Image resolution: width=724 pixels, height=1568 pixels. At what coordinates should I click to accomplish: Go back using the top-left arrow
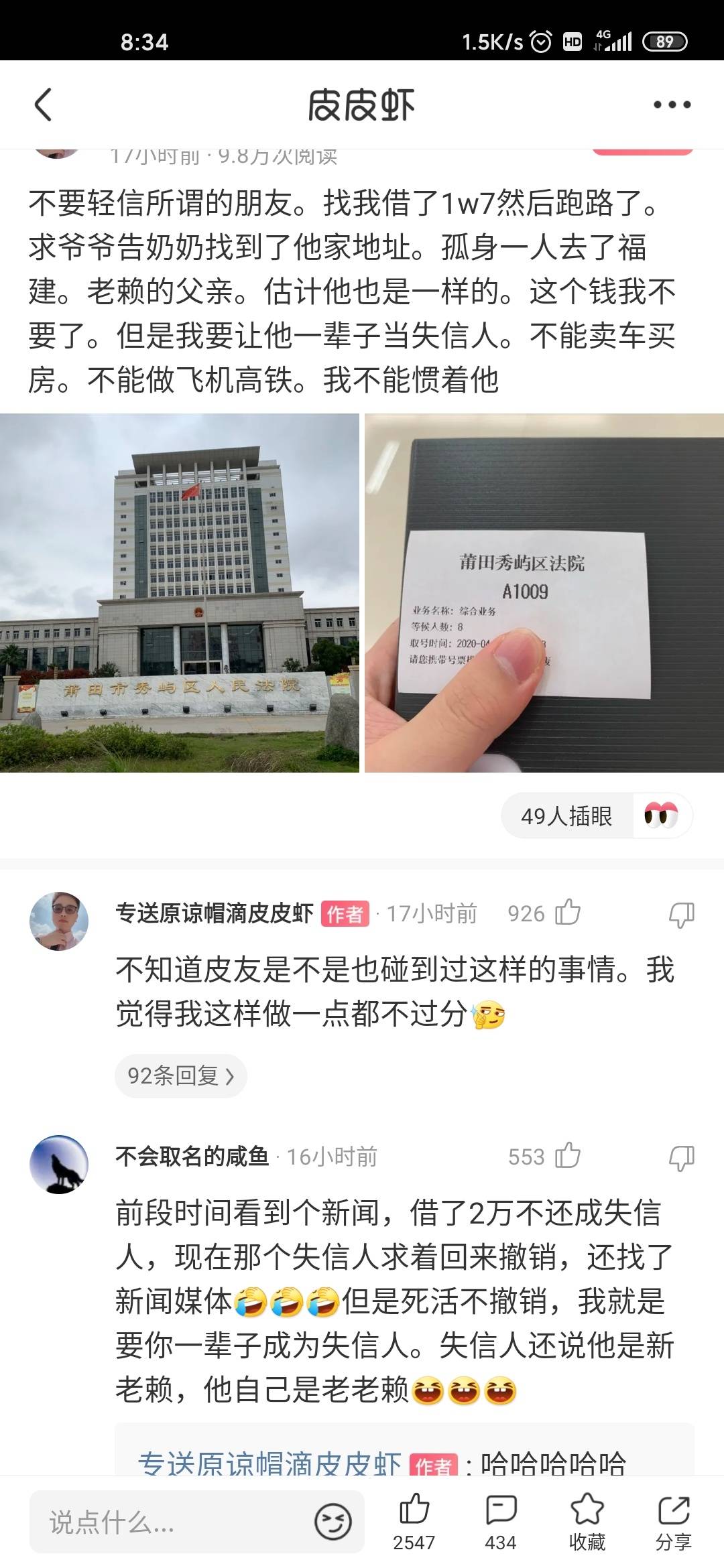coord(44,105)
